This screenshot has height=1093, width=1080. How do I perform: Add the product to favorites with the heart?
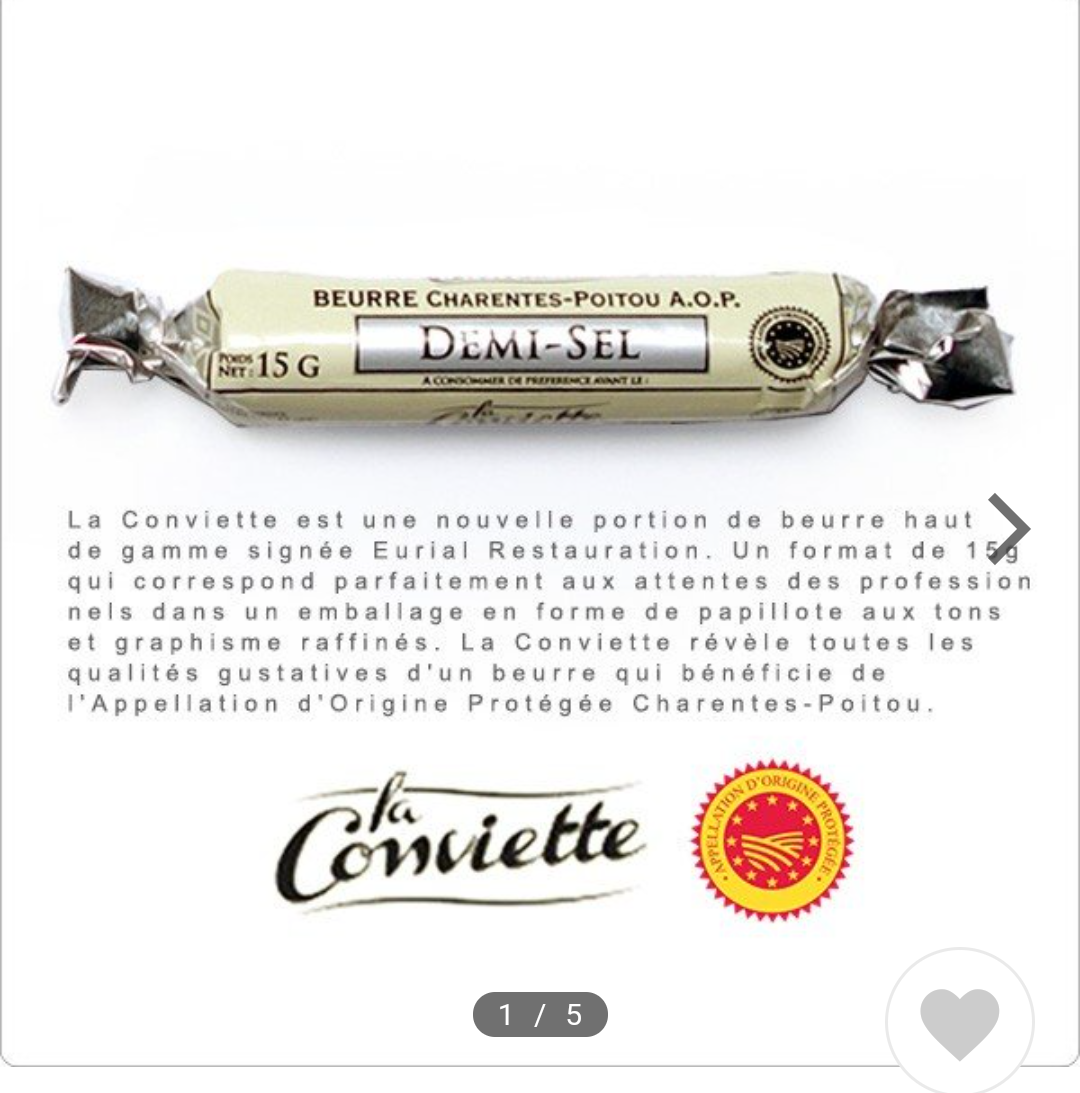click(x=959, y=1021)
